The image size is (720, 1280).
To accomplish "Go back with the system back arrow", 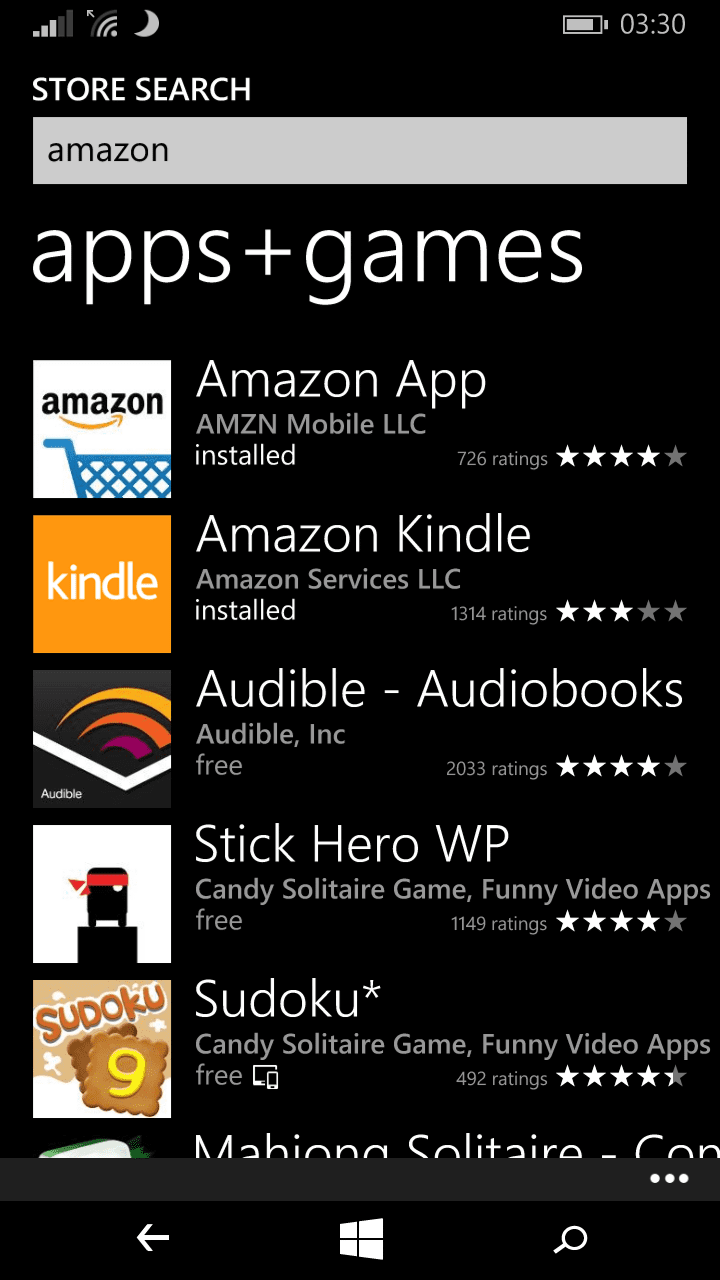I will click(x=152, y=1240).
